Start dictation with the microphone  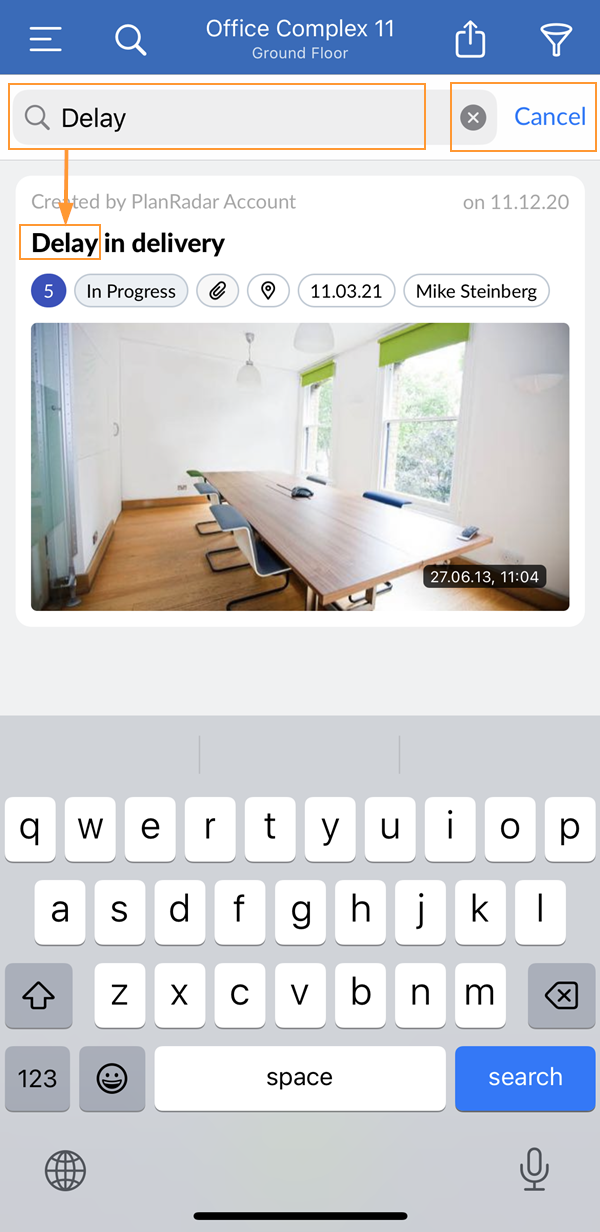pyautogui.click(x=535, y=1168)
